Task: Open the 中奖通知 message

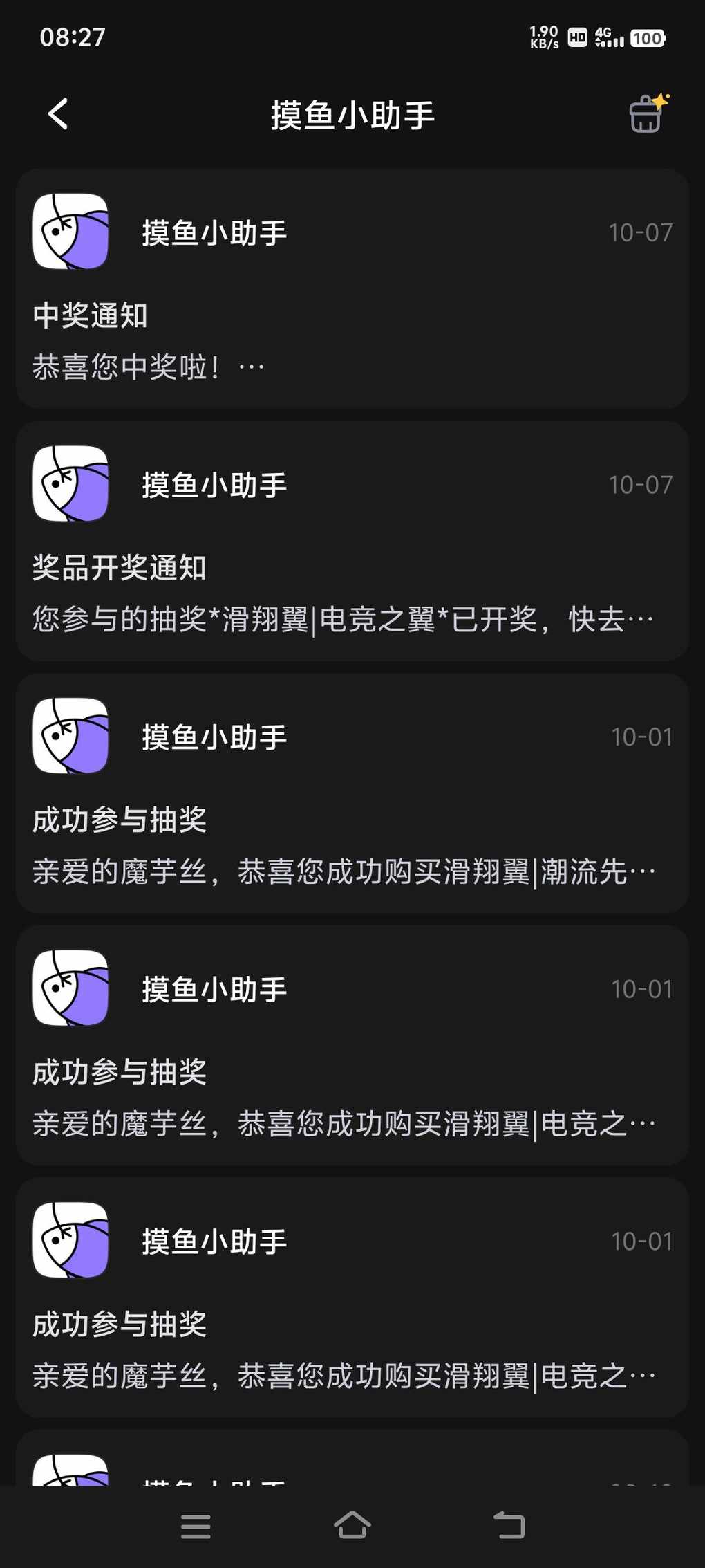Action: coord(352,288)
